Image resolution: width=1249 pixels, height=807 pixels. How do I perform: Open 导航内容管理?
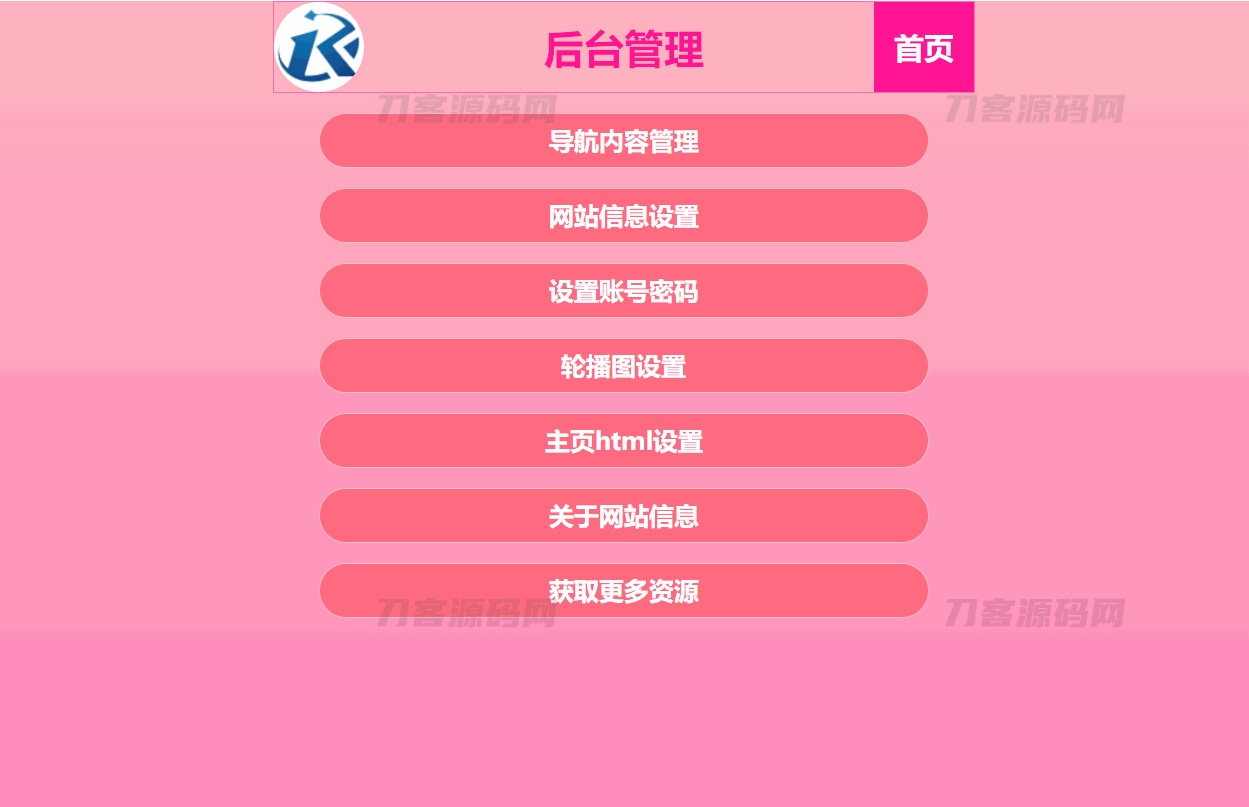(623, 141)
